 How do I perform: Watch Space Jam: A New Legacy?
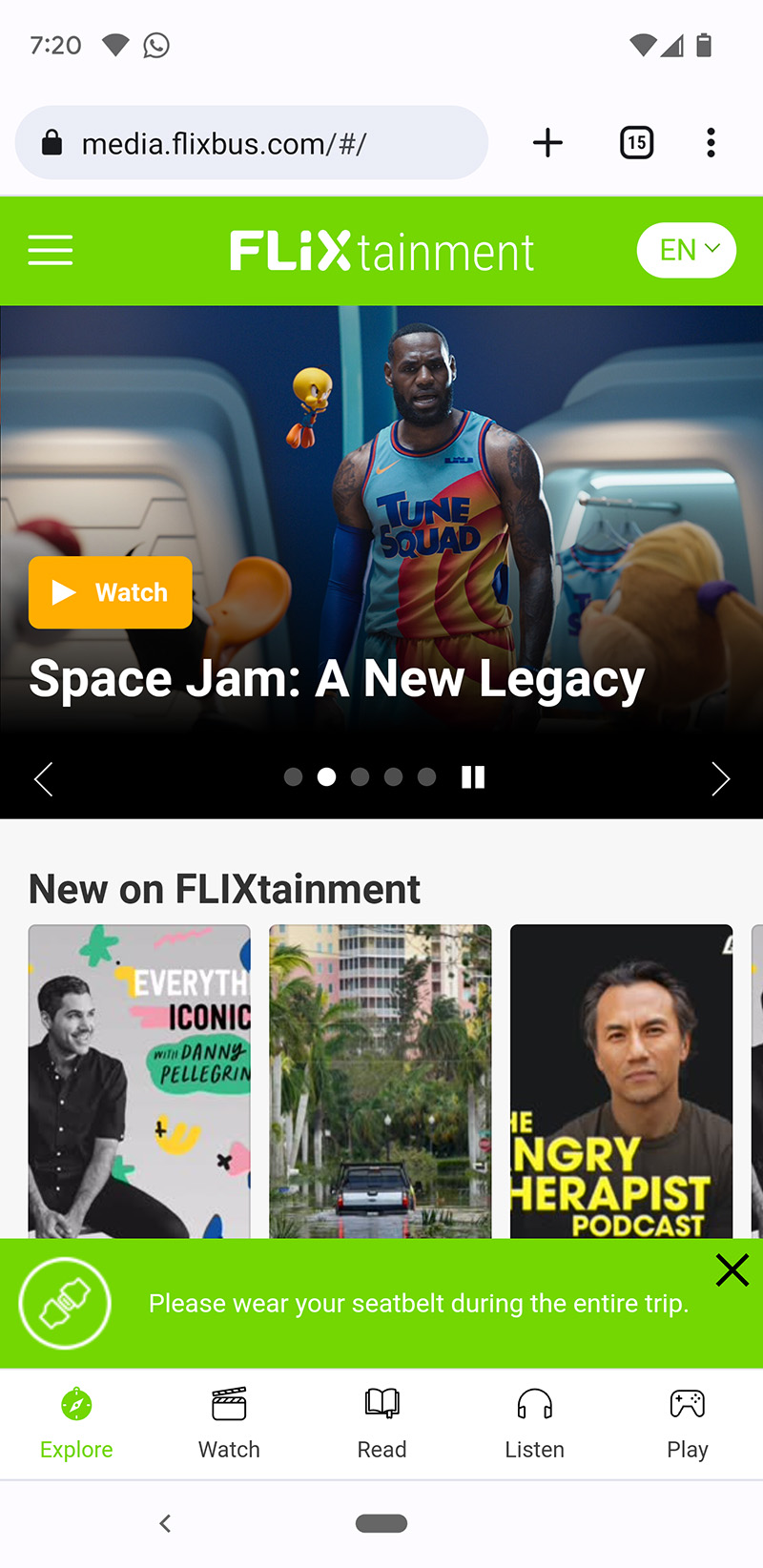[111, 592]
